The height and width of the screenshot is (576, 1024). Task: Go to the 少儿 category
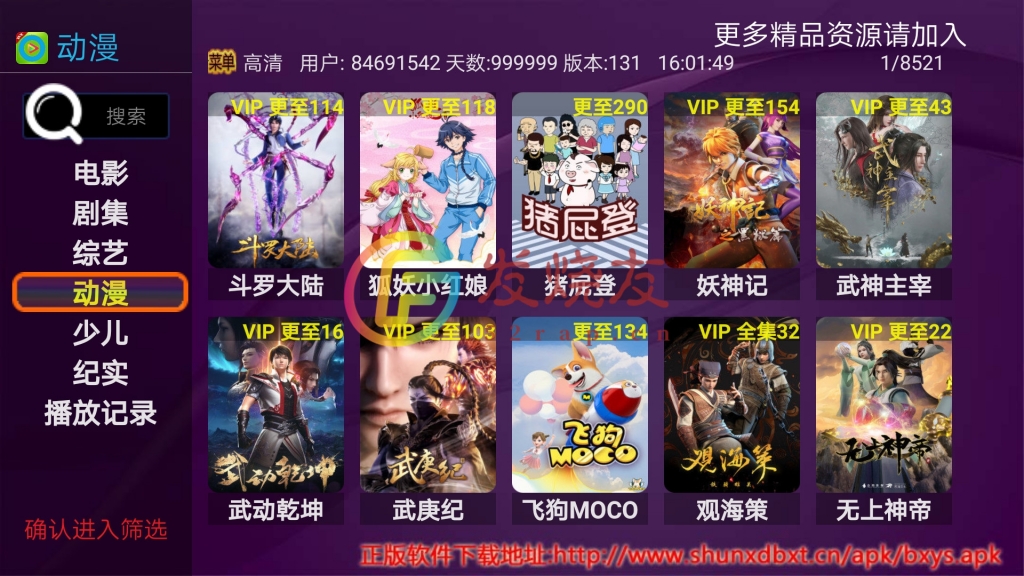click(x=100, y=333)
